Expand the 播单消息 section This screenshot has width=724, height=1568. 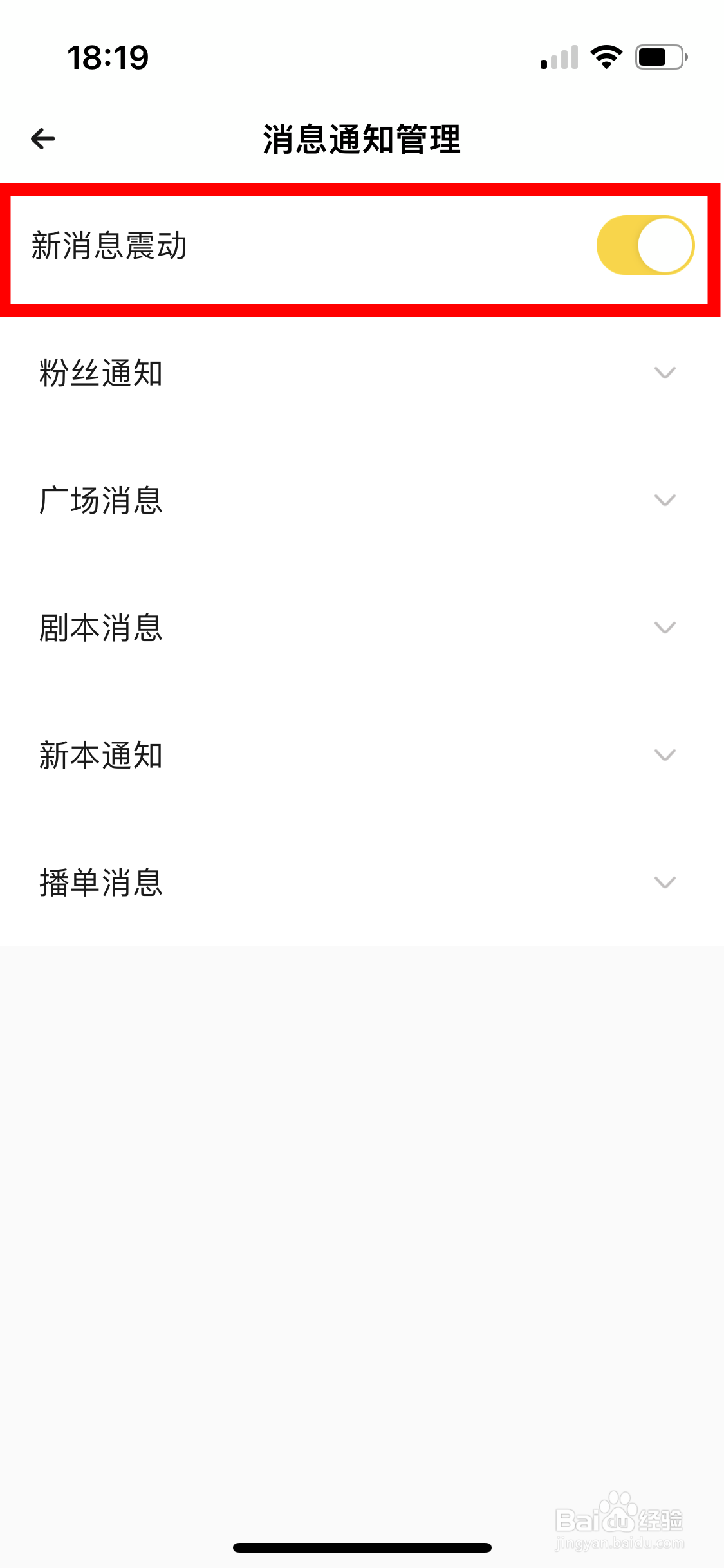click(x=362, y=882)
